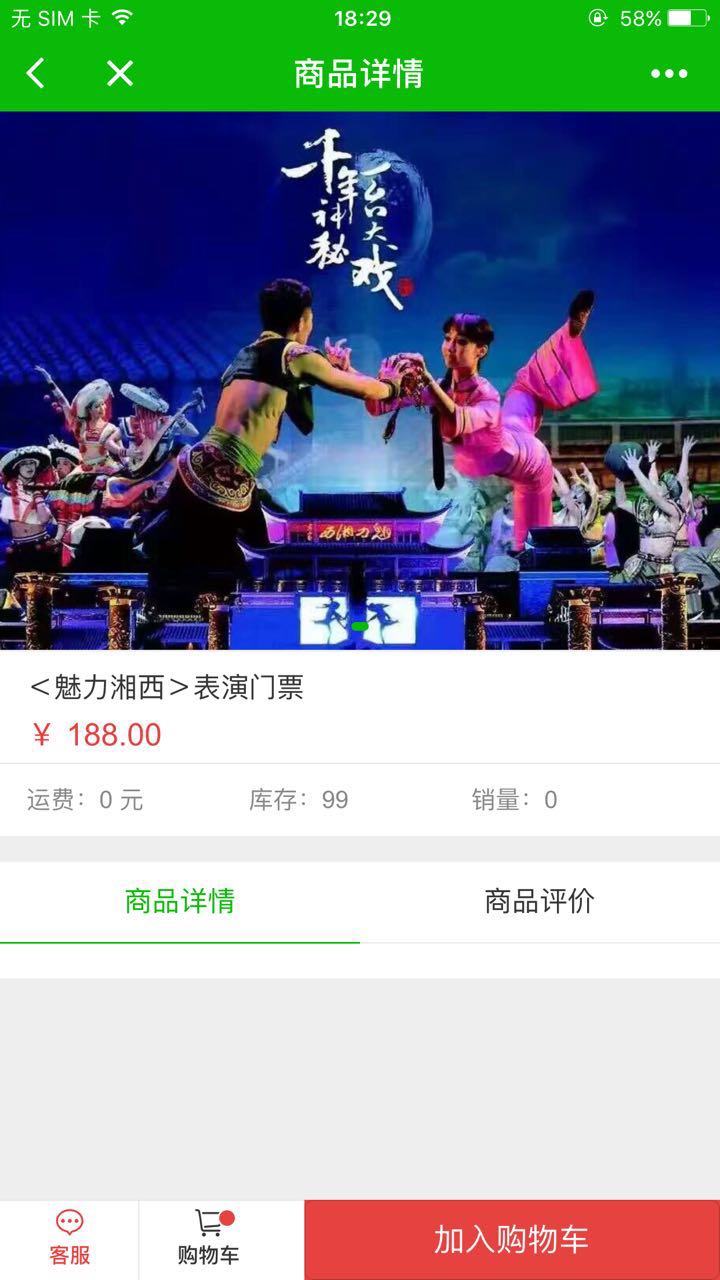Select the 商品详情 tab

coord(180,902)
